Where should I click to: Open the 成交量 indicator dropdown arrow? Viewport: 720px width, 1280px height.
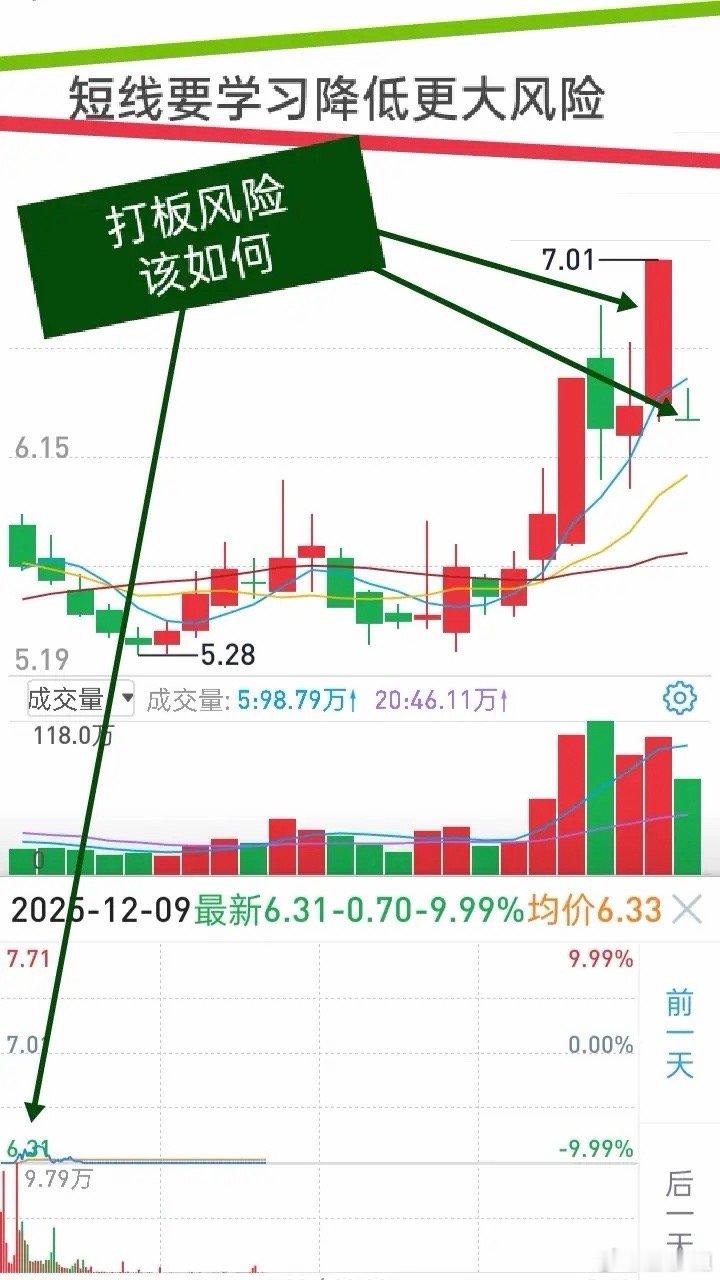coord(124,700)
